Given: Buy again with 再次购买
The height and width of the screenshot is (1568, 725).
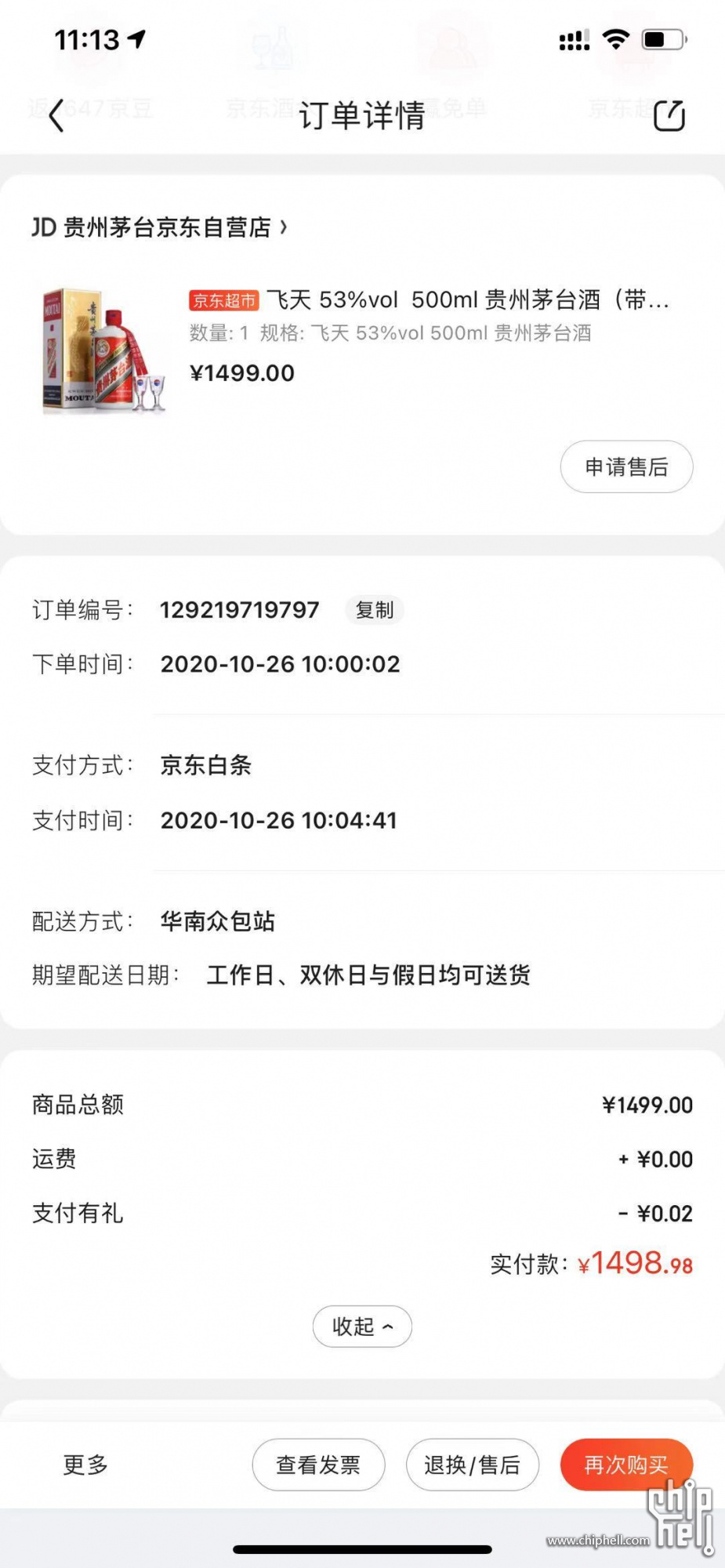Looking at the screenshot, I should point(626,1465).
